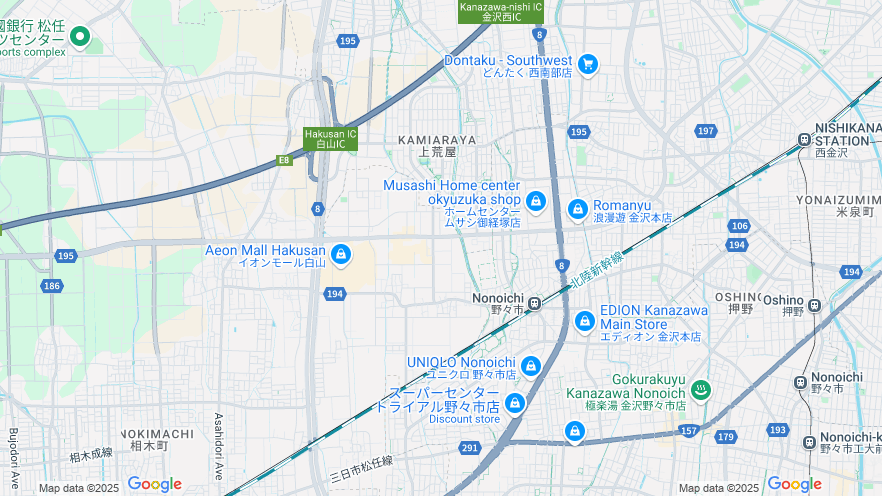Select the green sports complex pin

80,38
